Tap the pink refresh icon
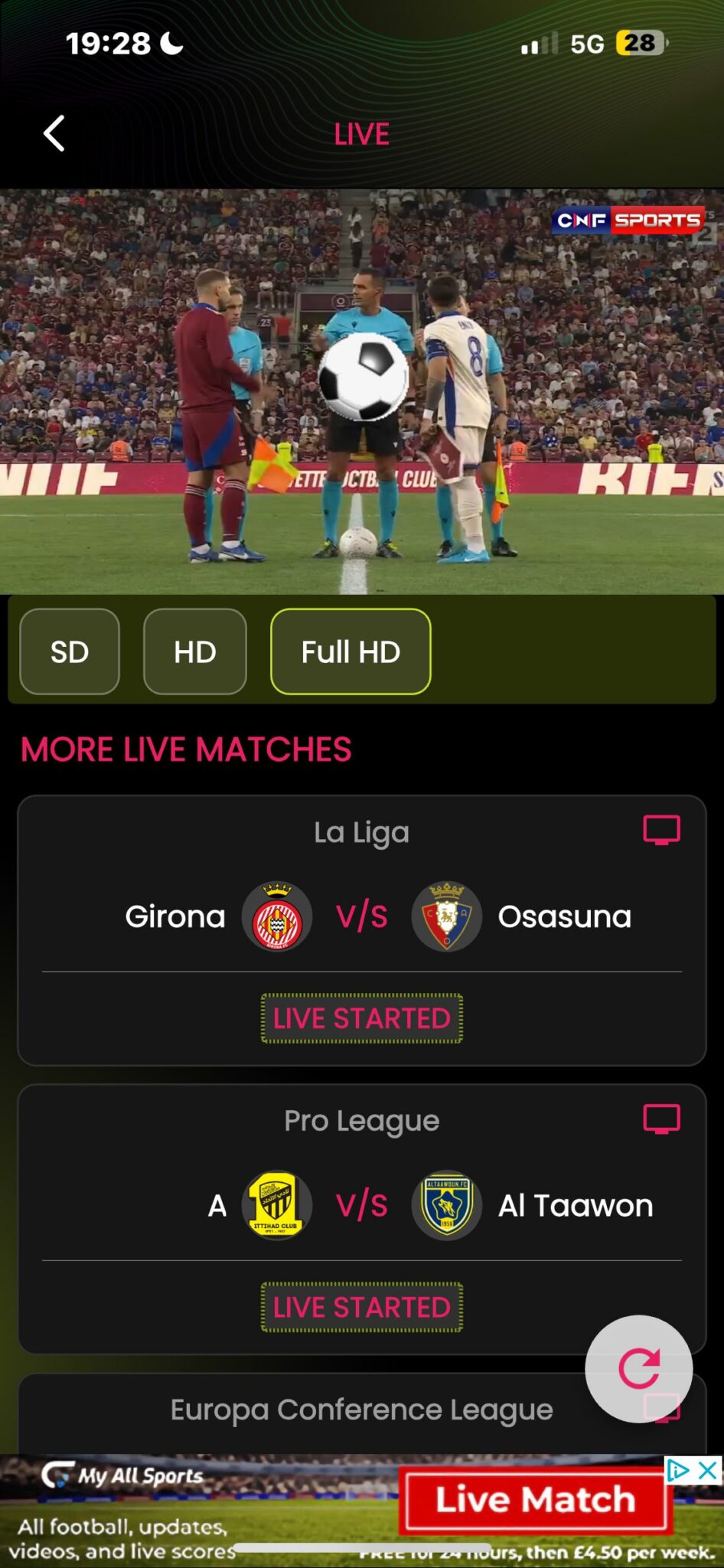The image size is (724, 1568). [x=639, y=1370]
